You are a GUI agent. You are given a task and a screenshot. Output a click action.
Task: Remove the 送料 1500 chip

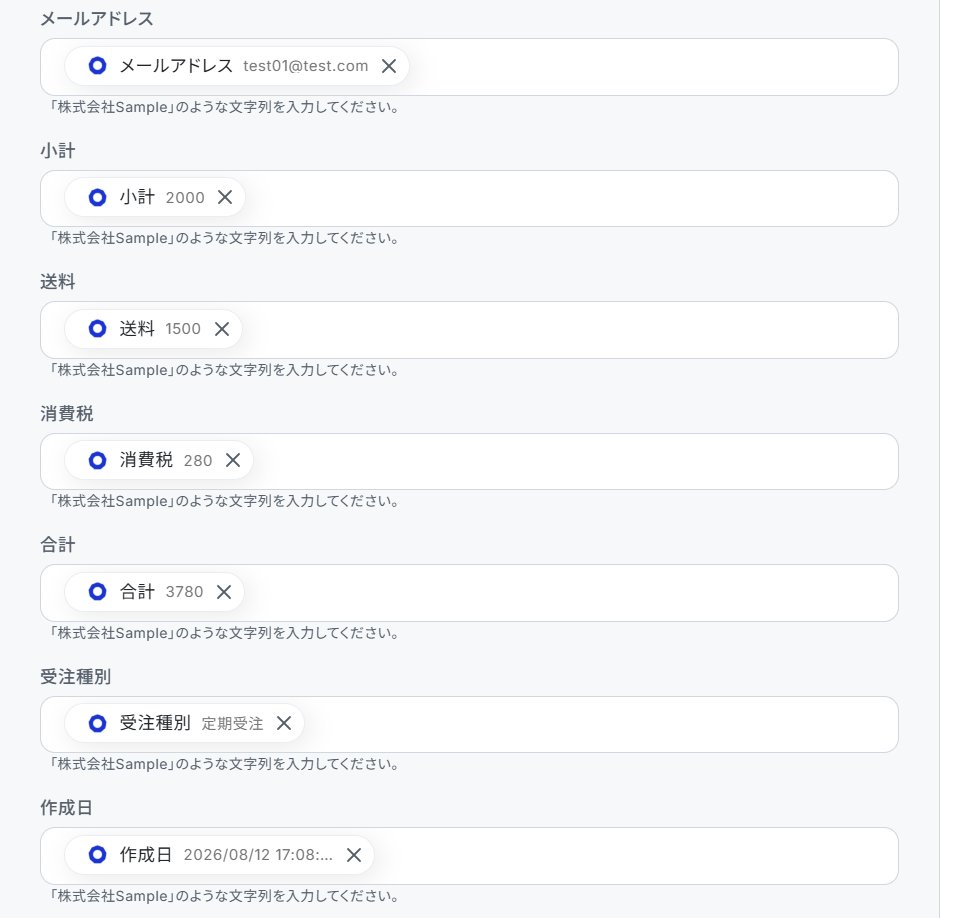pyautogui.click(x=222, y=329)
